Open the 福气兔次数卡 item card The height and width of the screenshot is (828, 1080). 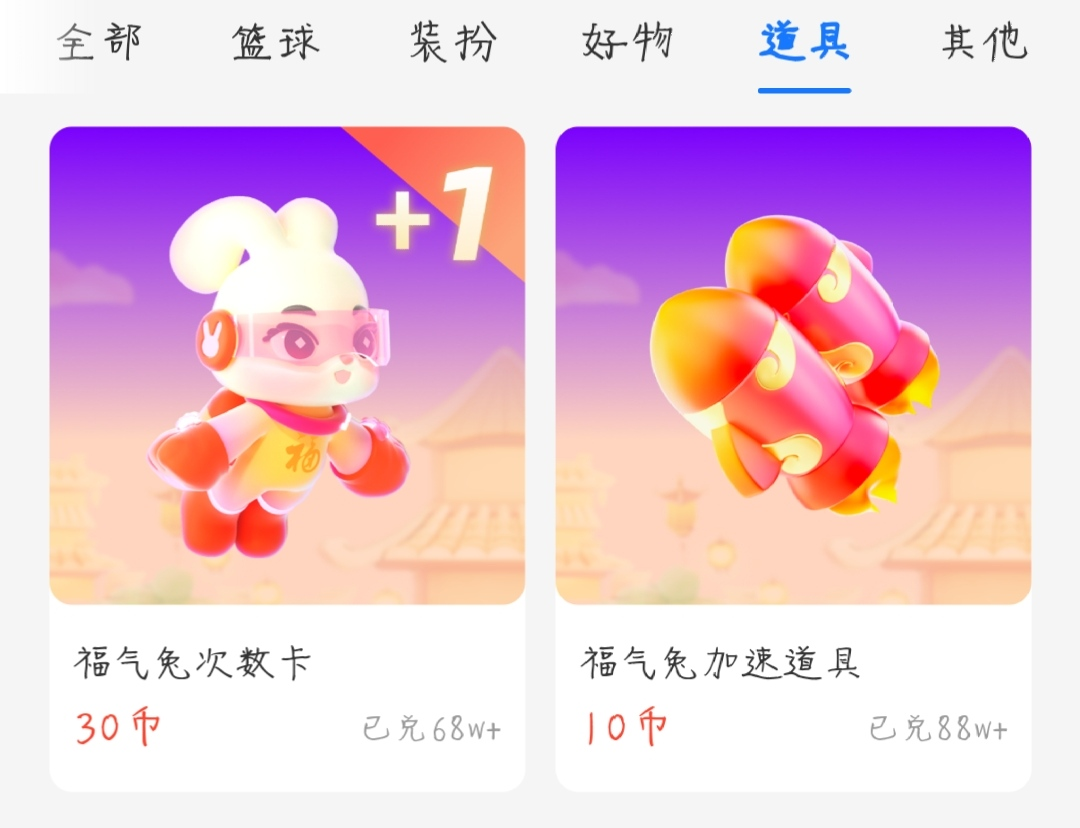(287, 457)
